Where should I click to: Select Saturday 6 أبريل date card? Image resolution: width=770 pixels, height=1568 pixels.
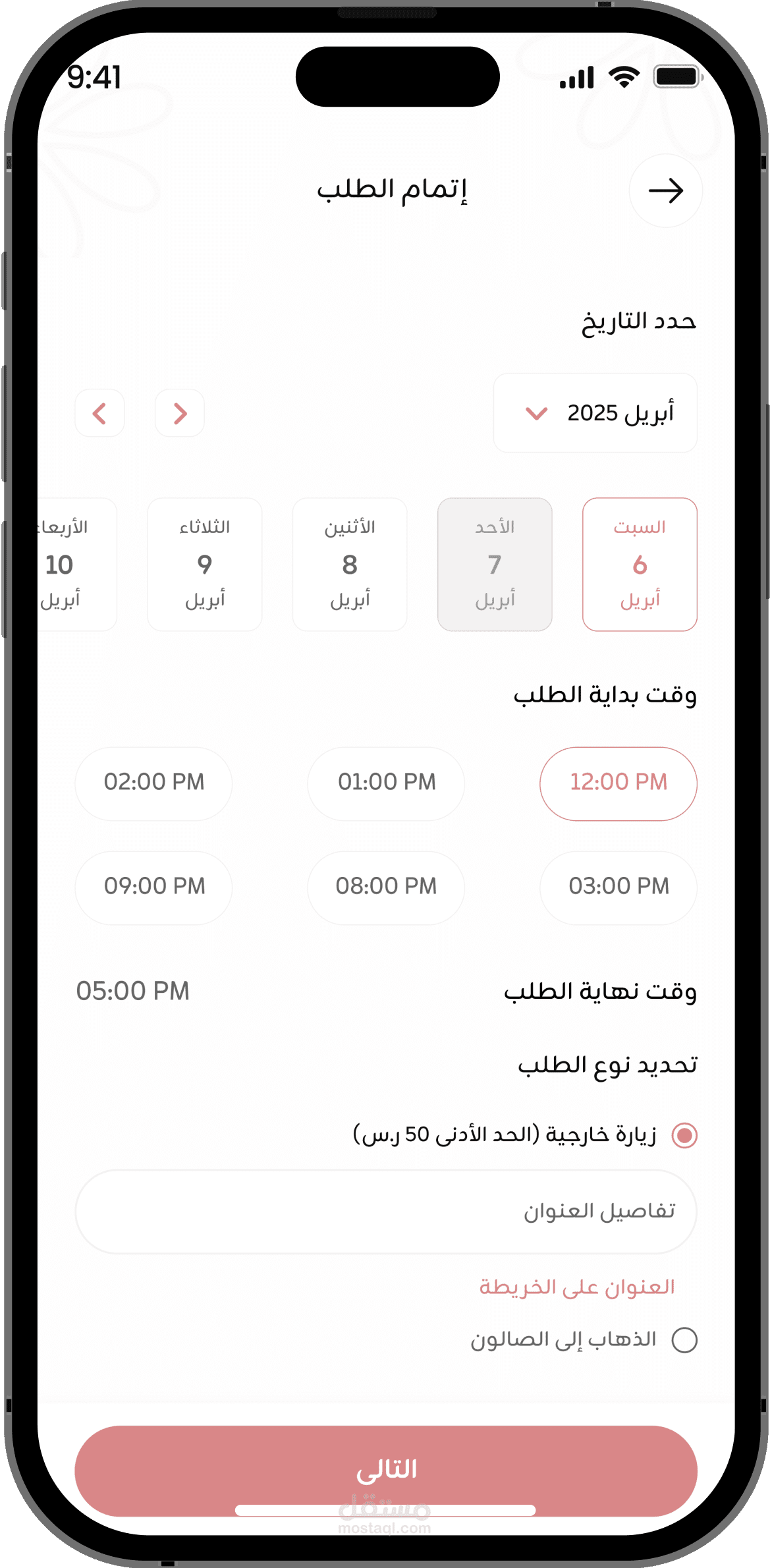click(640, 565)
